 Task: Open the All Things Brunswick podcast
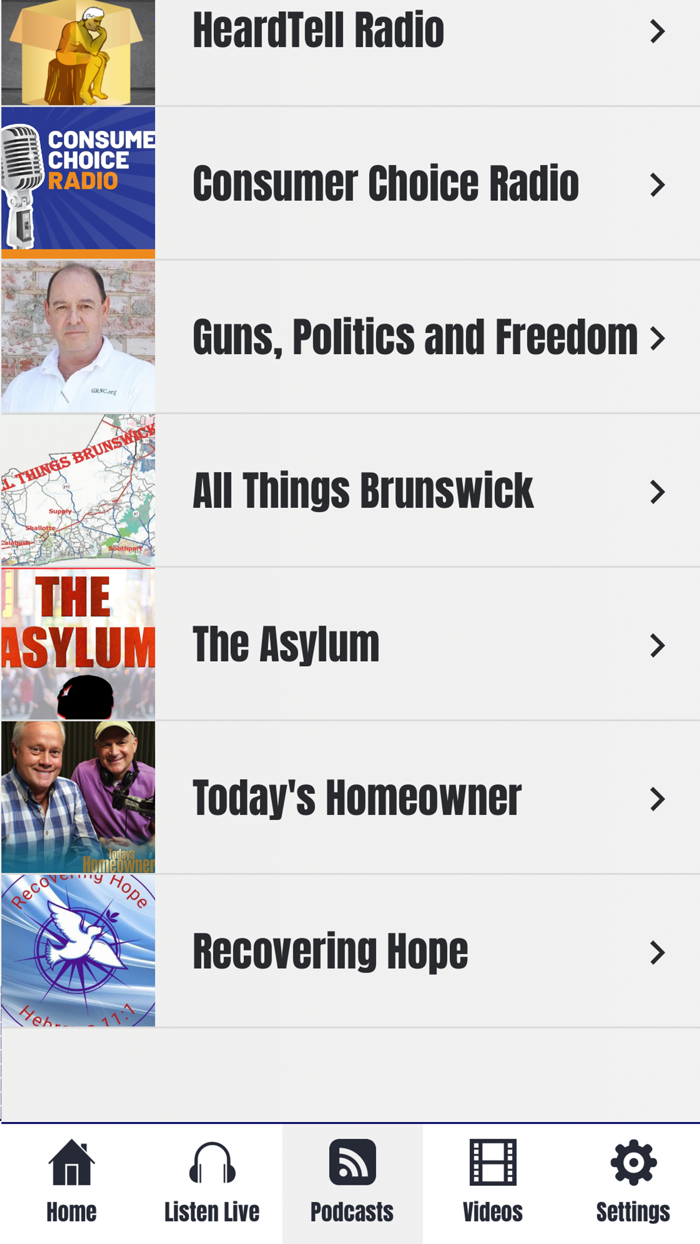(x=350, y=491)
